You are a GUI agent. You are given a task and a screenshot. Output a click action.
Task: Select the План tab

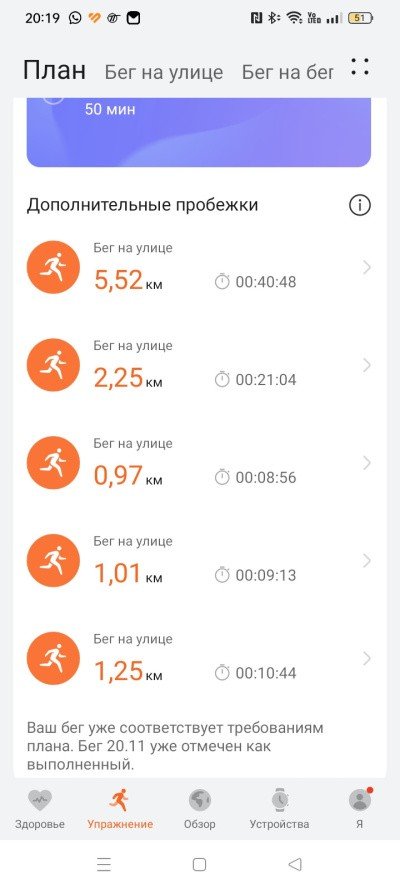(55, 70)
